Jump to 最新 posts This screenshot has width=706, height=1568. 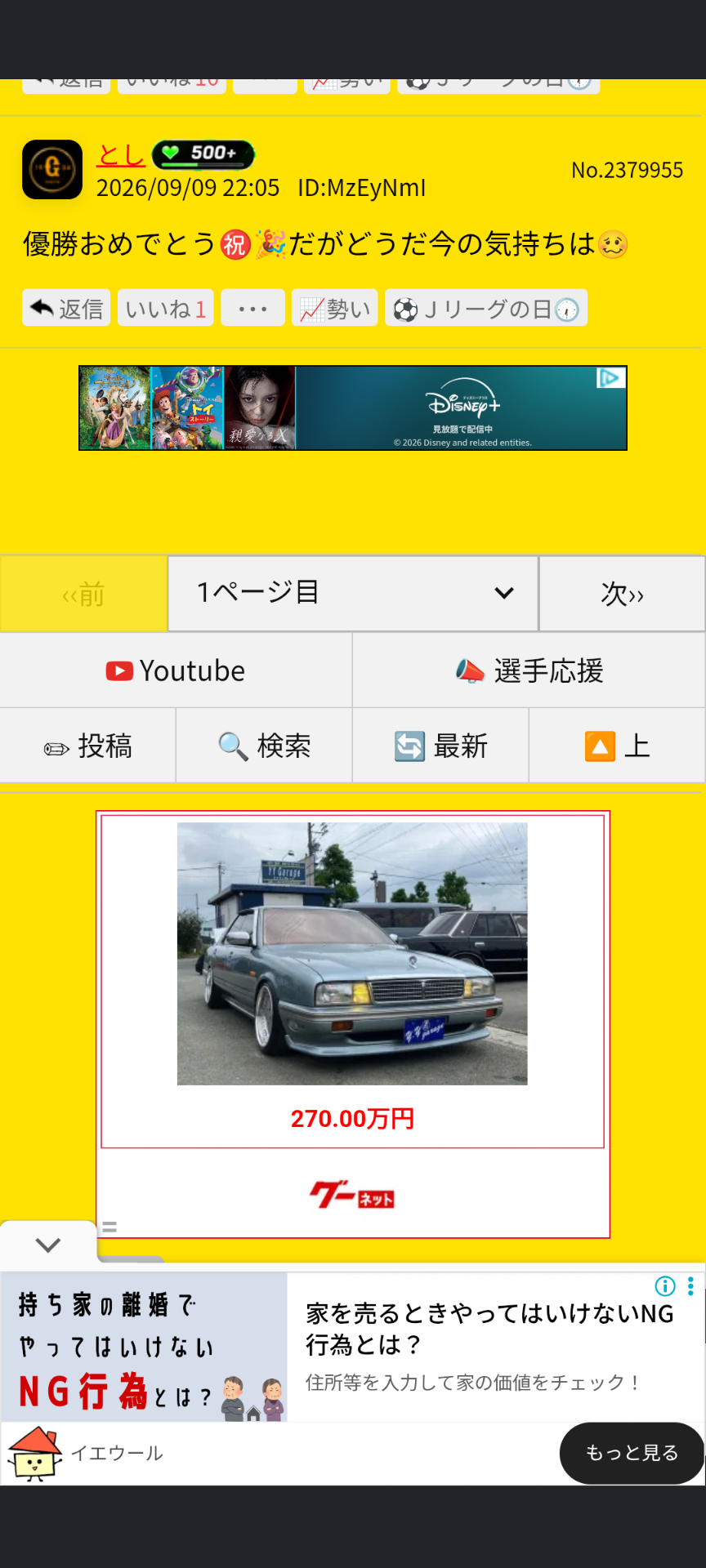pyautogui.click(x=440, y=746)
